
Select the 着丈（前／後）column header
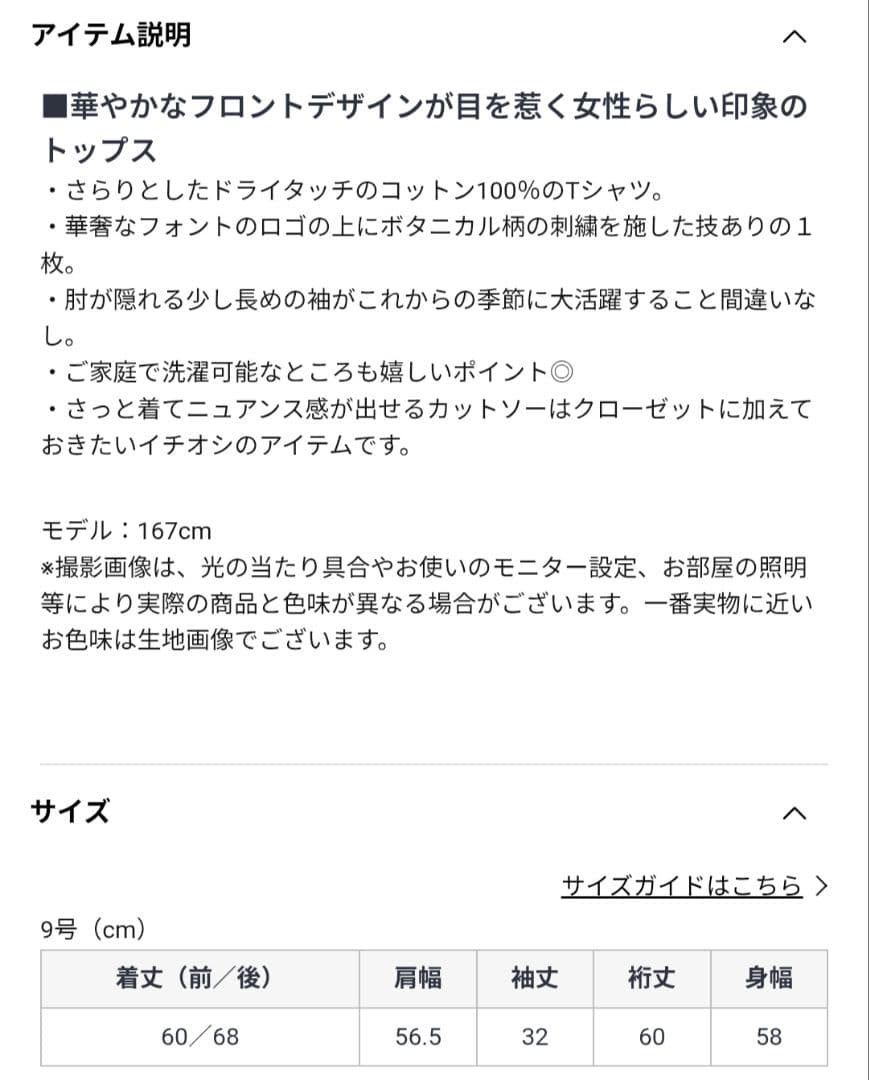pyautogui.click(x=198, y=979)
